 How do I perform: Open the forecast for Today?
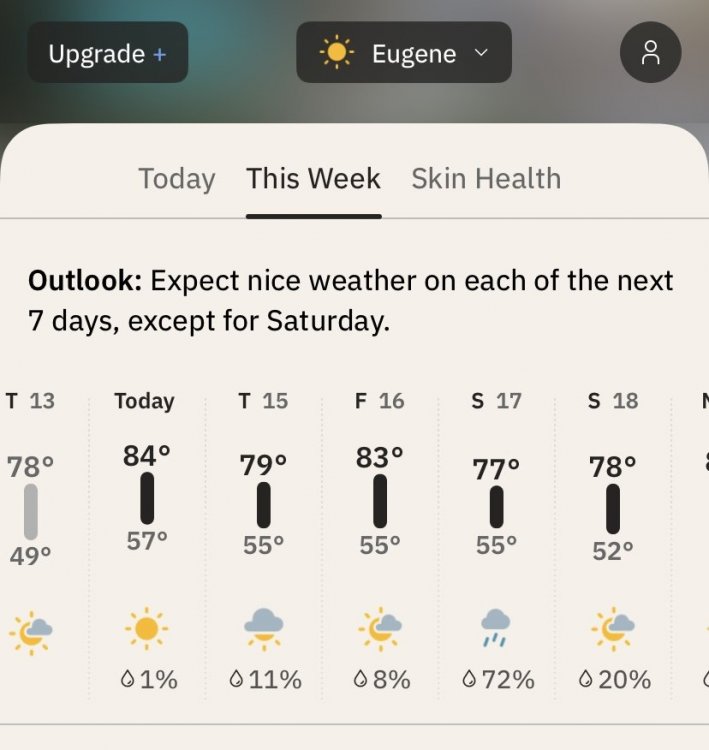[x=146, y=540]
